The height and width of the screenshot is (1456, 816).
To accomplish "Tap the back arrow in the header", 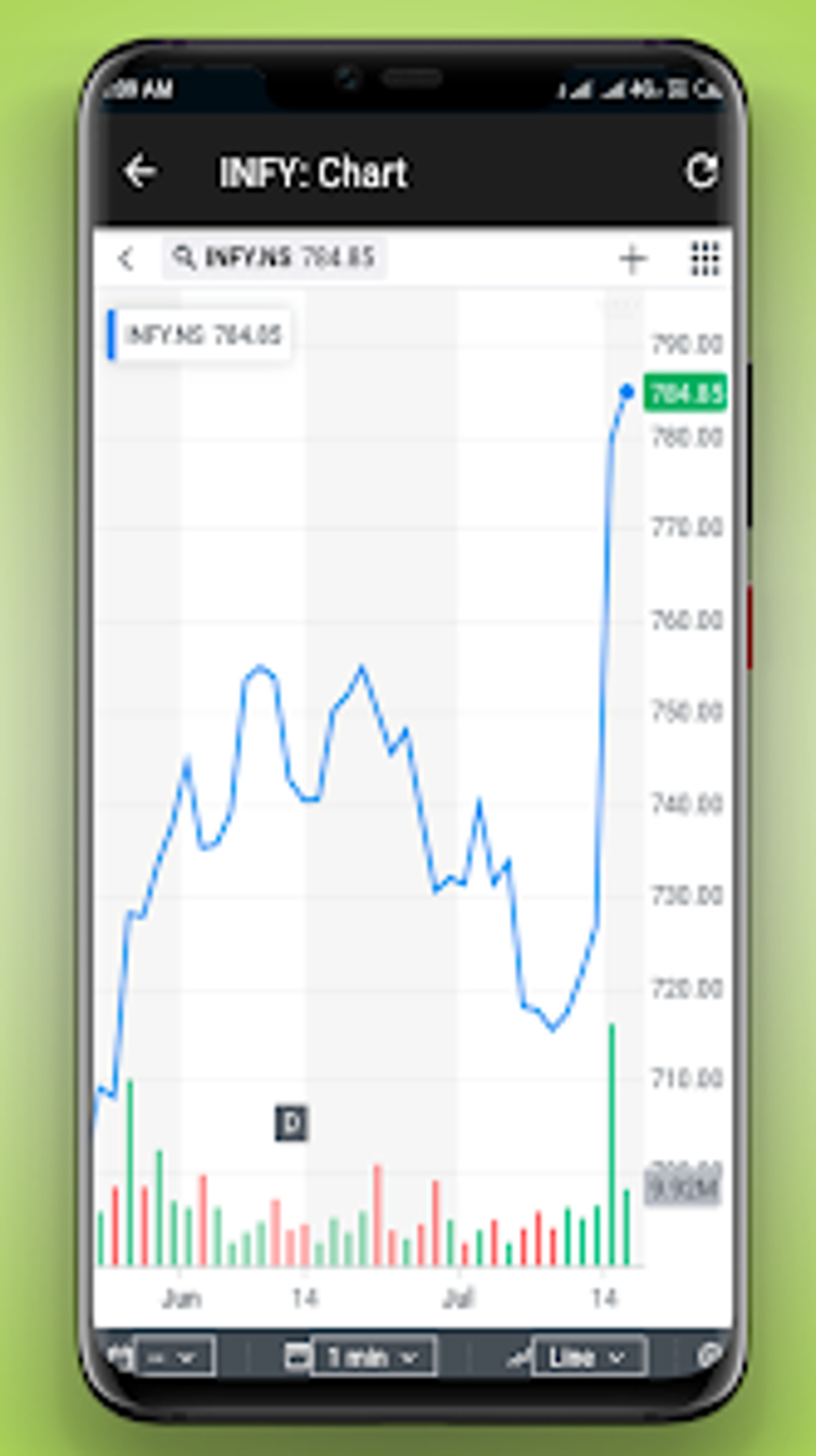I will [140, 170].
